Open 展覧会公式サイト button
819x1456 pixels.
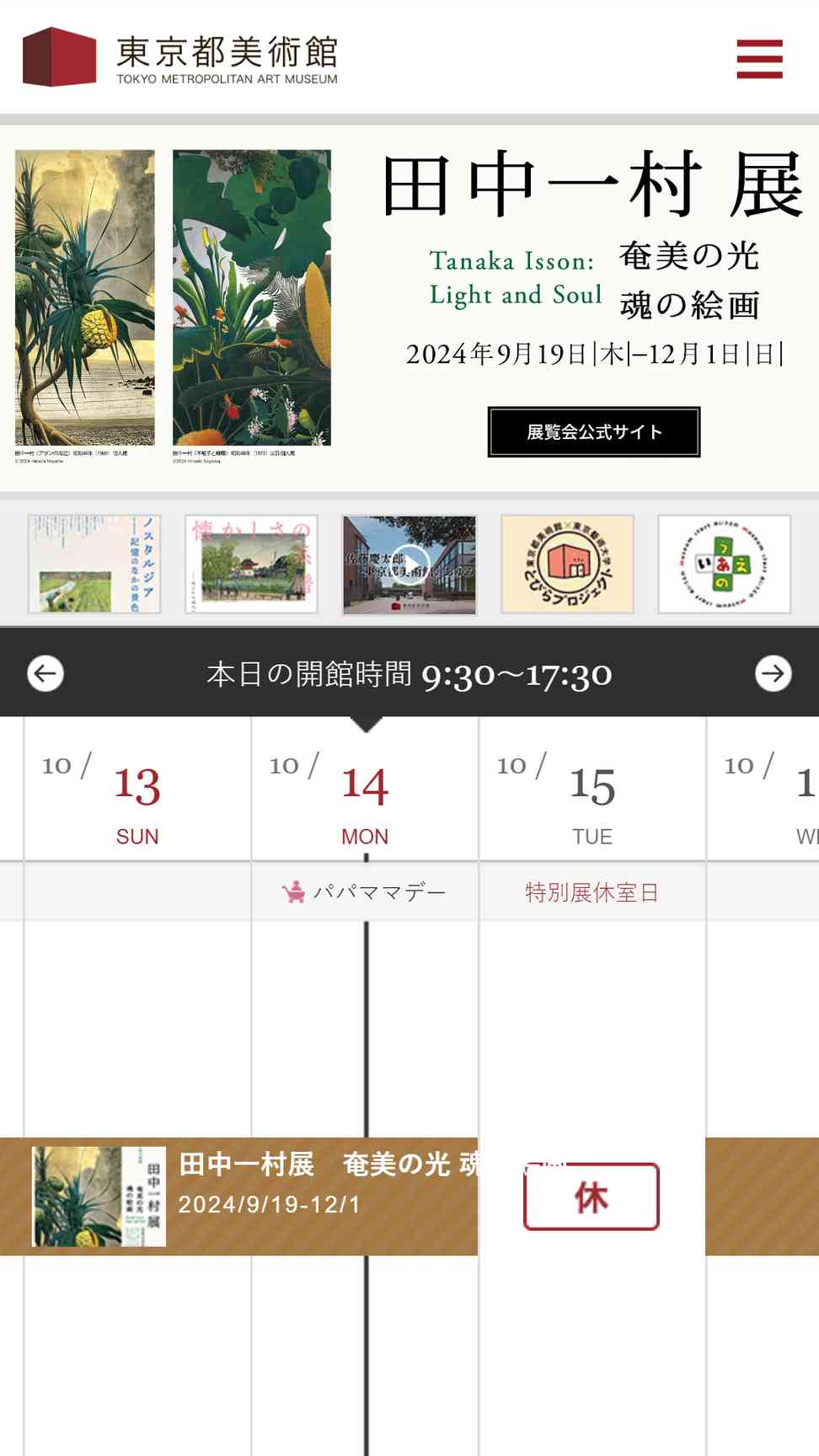point(594,432)
